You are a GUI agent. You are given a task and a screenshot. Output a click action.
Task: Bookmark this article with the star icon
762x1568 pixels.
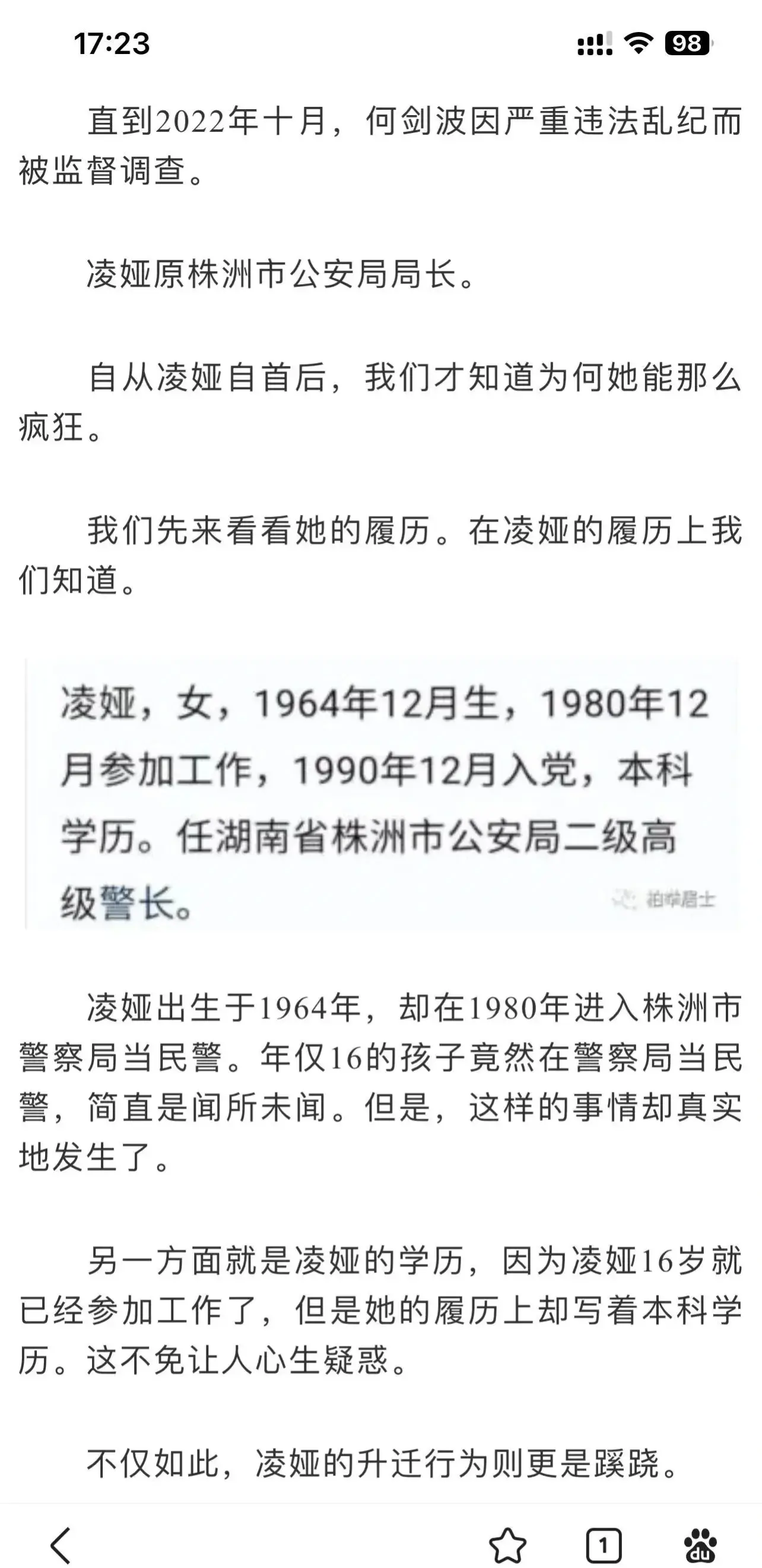(507, 1545)
